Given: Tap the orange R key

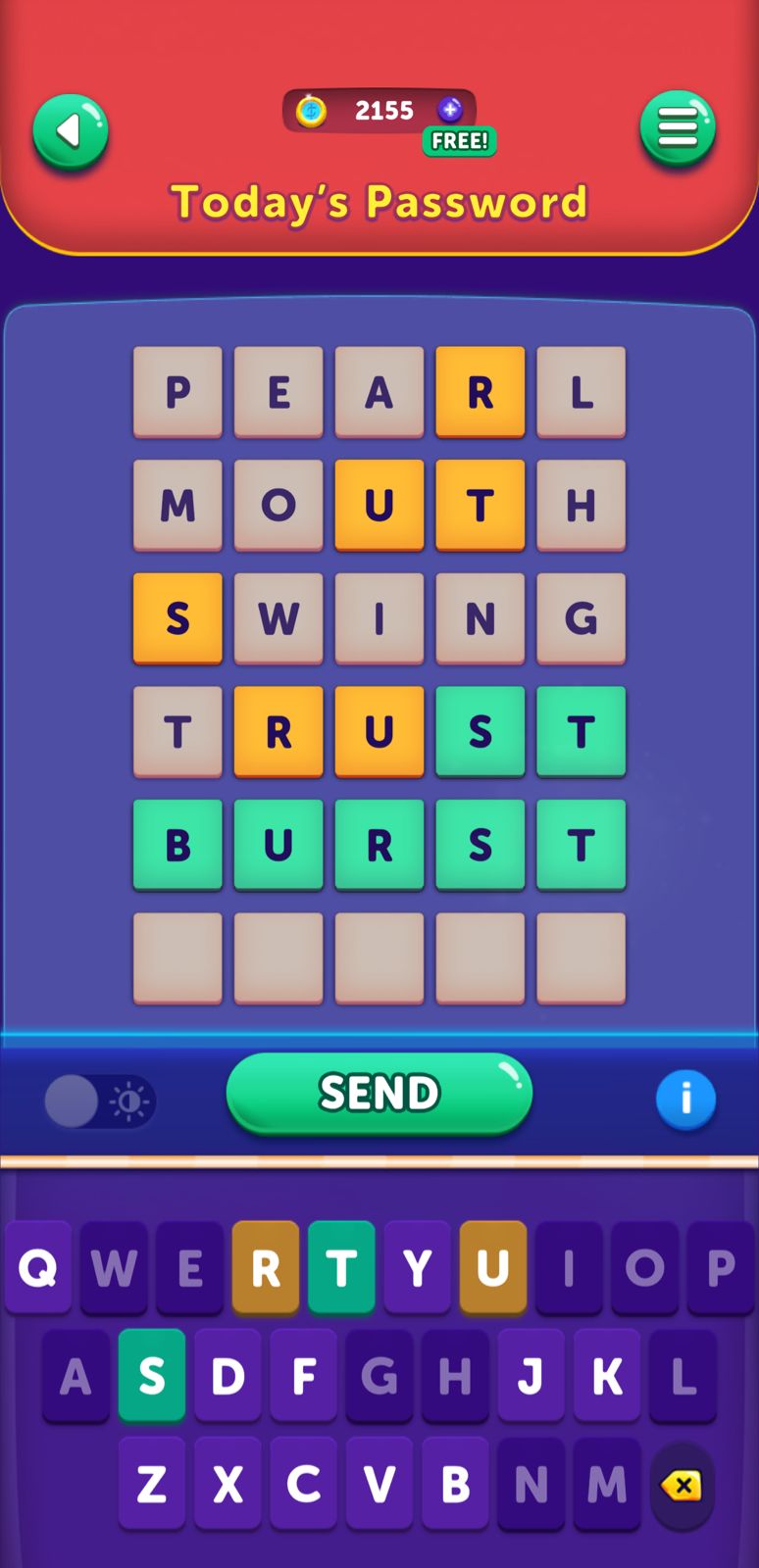Looking at the screenshot, I should coord(266,1267).
